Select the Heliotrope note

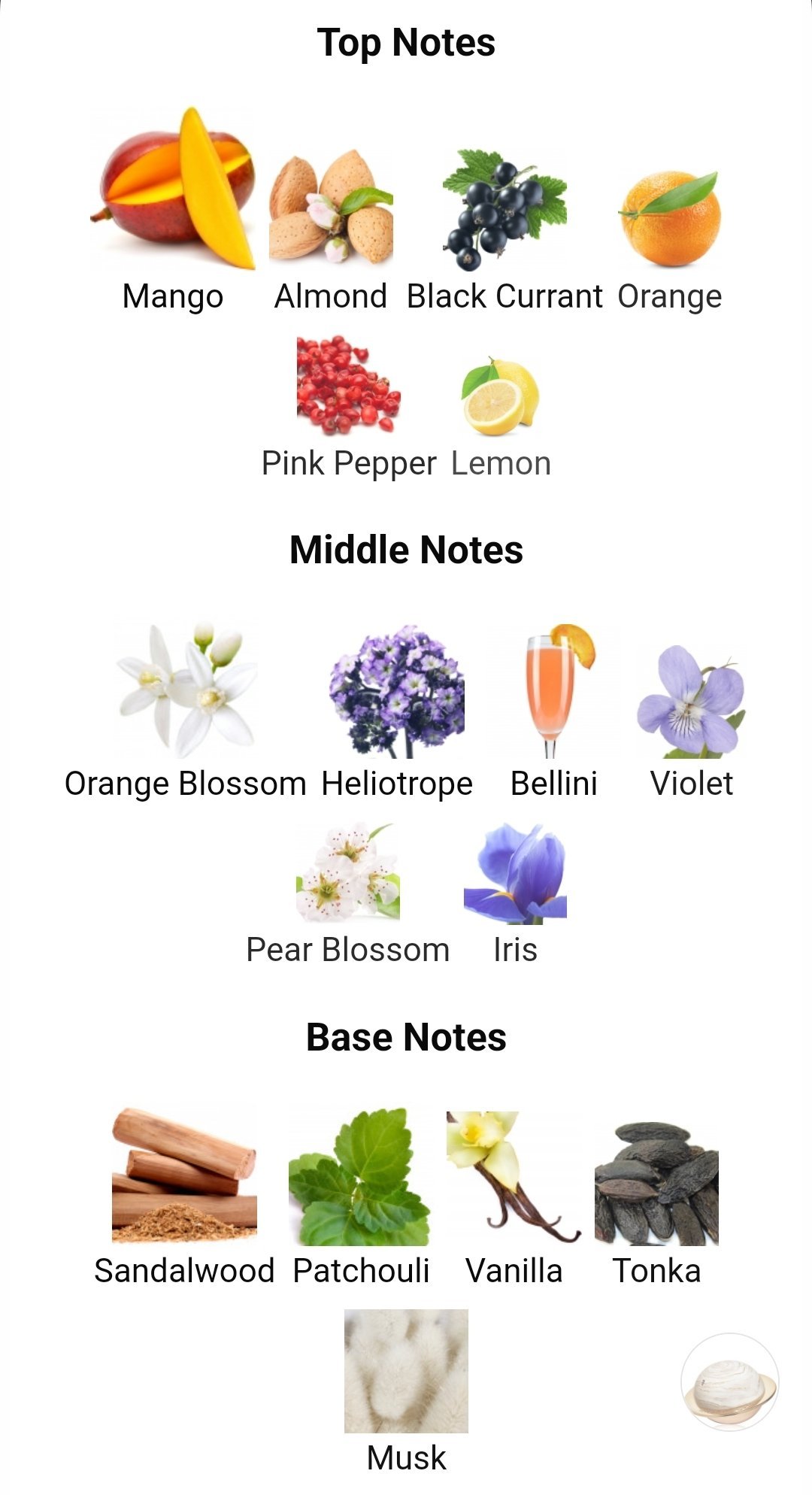pyautogui.click(x=397, y=690)
